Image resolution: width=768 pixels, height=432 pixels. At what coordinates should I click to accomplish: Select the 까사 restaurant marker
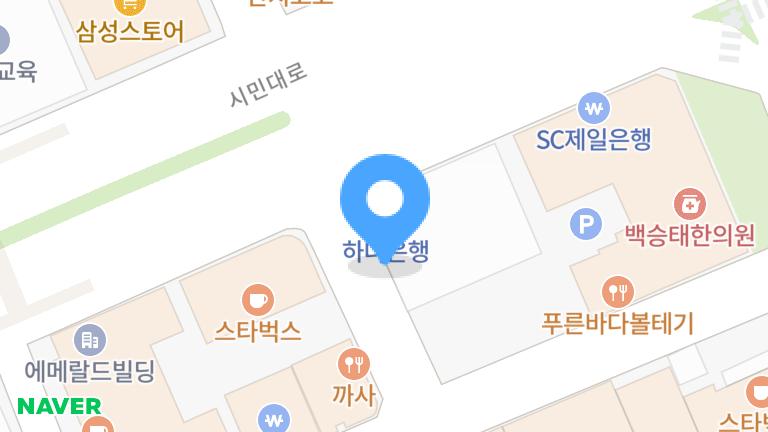[353, 362]
